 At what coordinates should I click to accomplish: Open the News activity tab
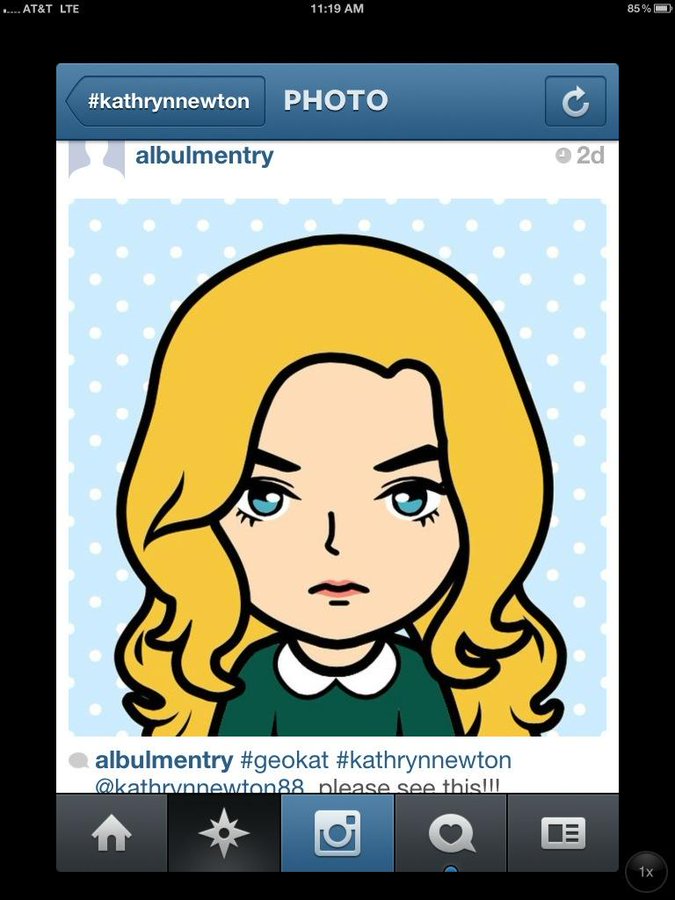pos(451,833)
